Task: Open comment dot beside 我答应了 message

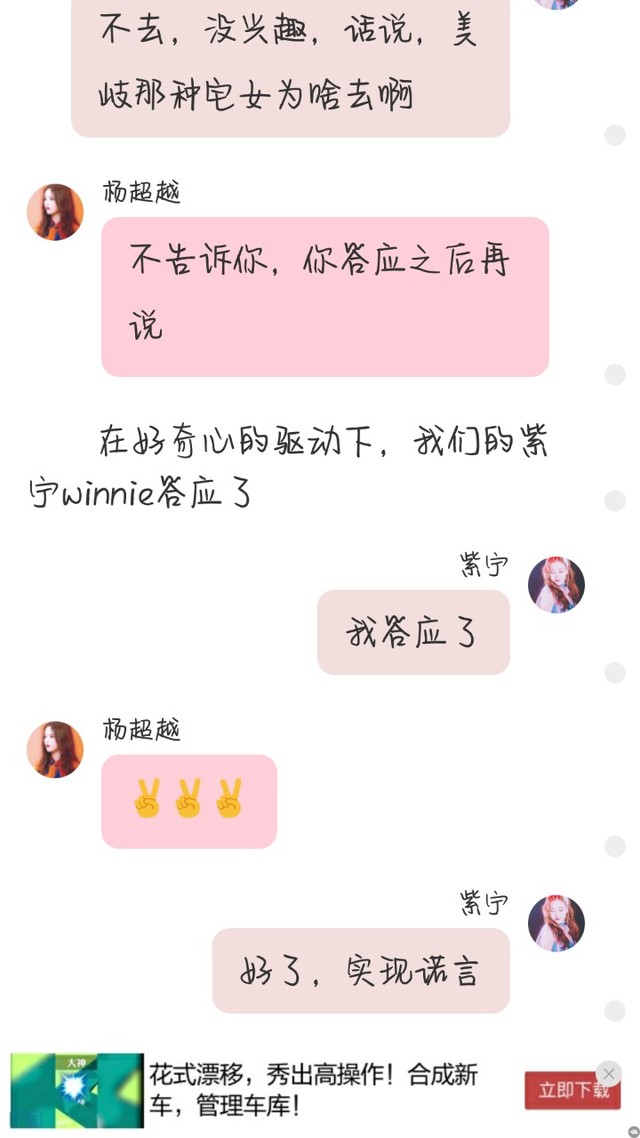Action: [614, 672]
